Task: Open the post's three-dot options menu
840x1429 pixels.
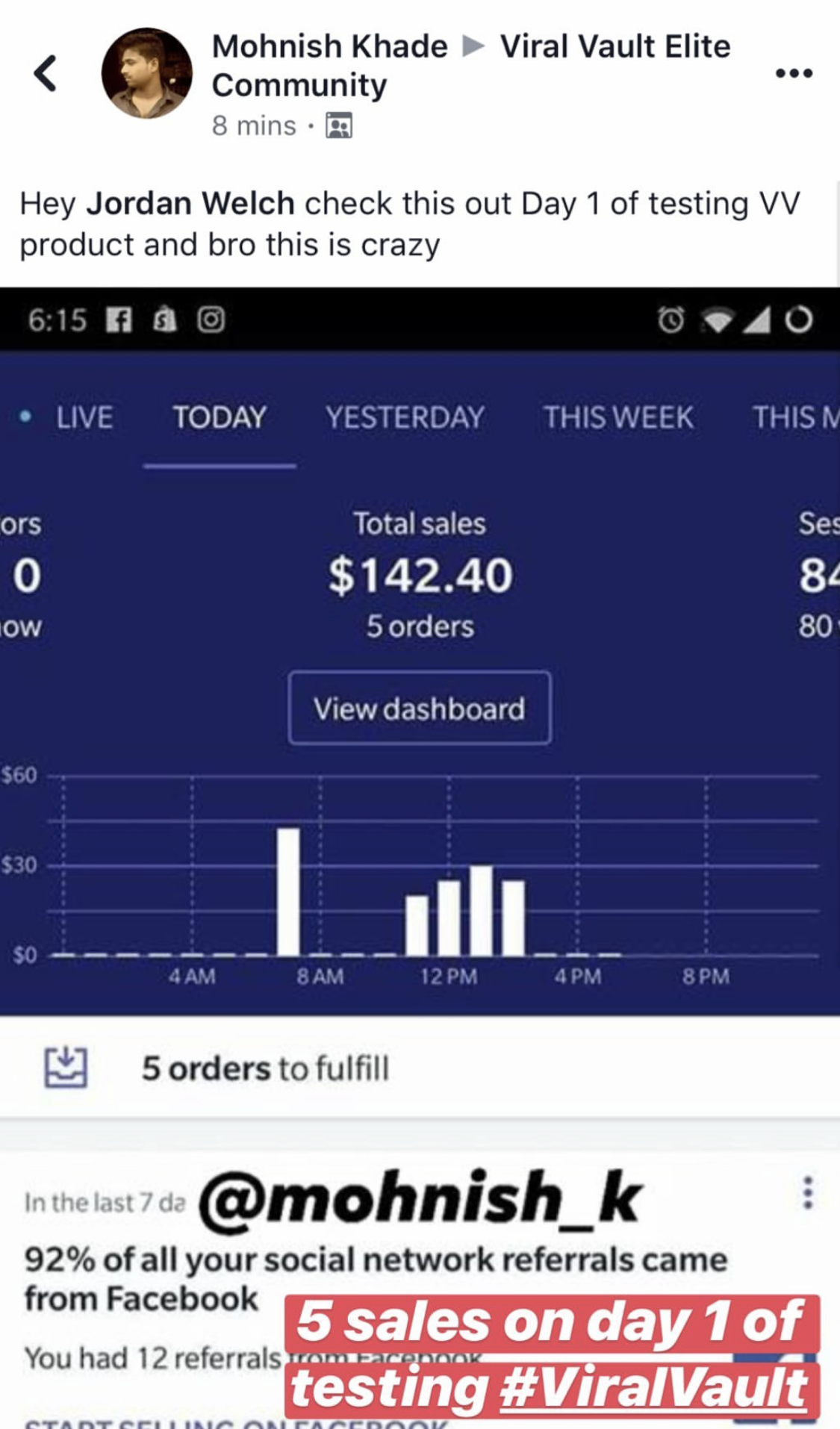Action: [x=794, y=73]
